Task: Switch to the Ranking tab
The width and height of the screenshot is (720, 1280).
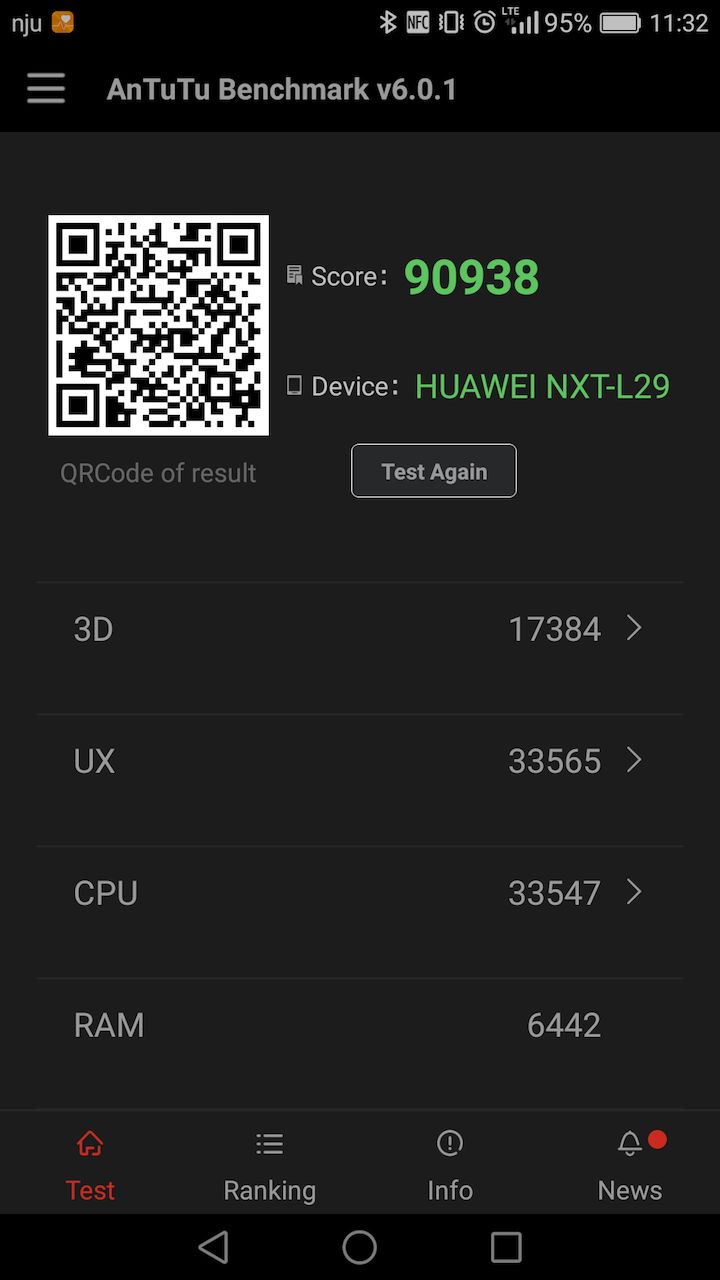Action: point(269,1165)
